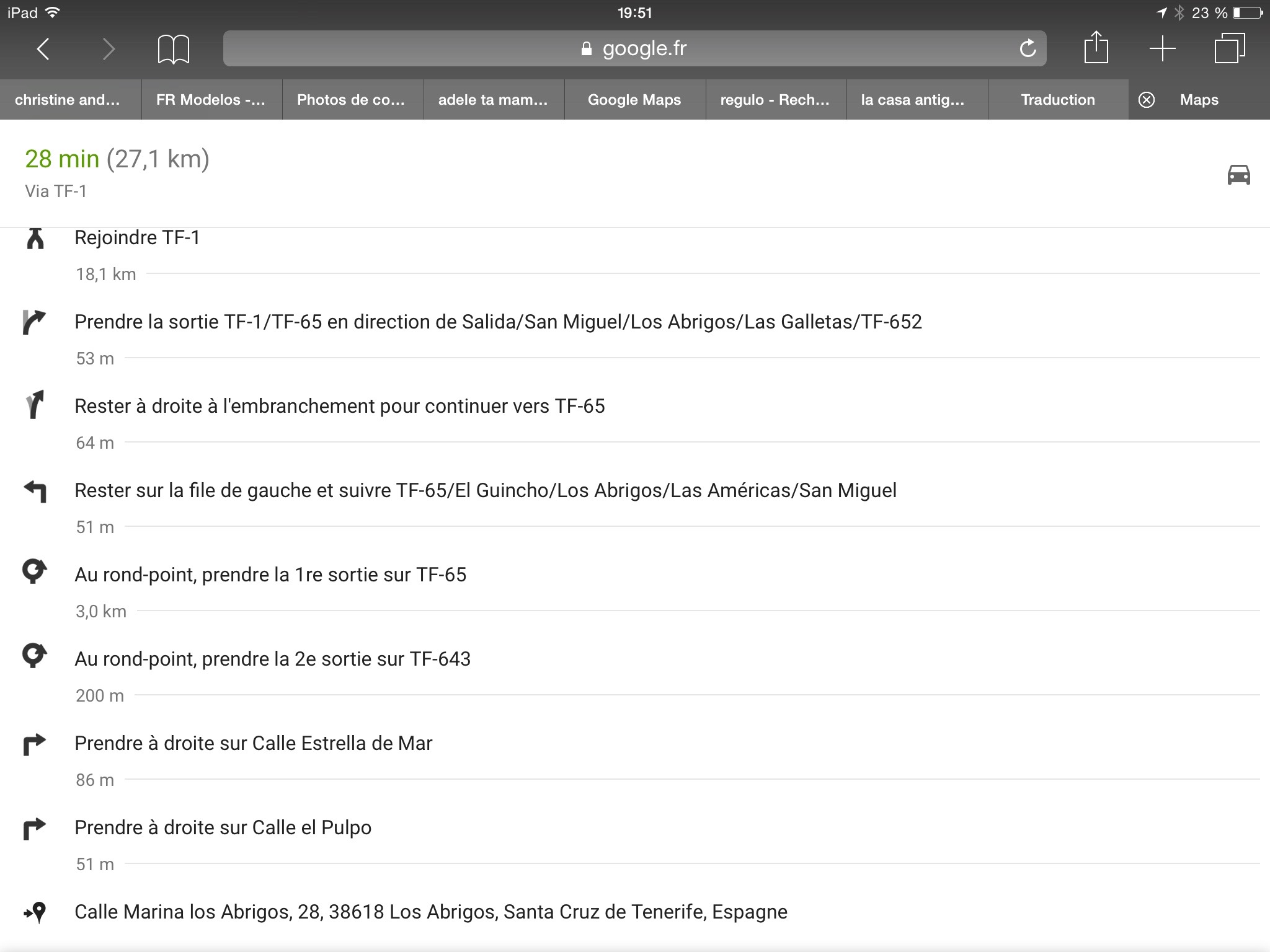Viewport: 1270px width, 952px height.
Task: Tap the google.fr address bar
Action: point(634,48)
